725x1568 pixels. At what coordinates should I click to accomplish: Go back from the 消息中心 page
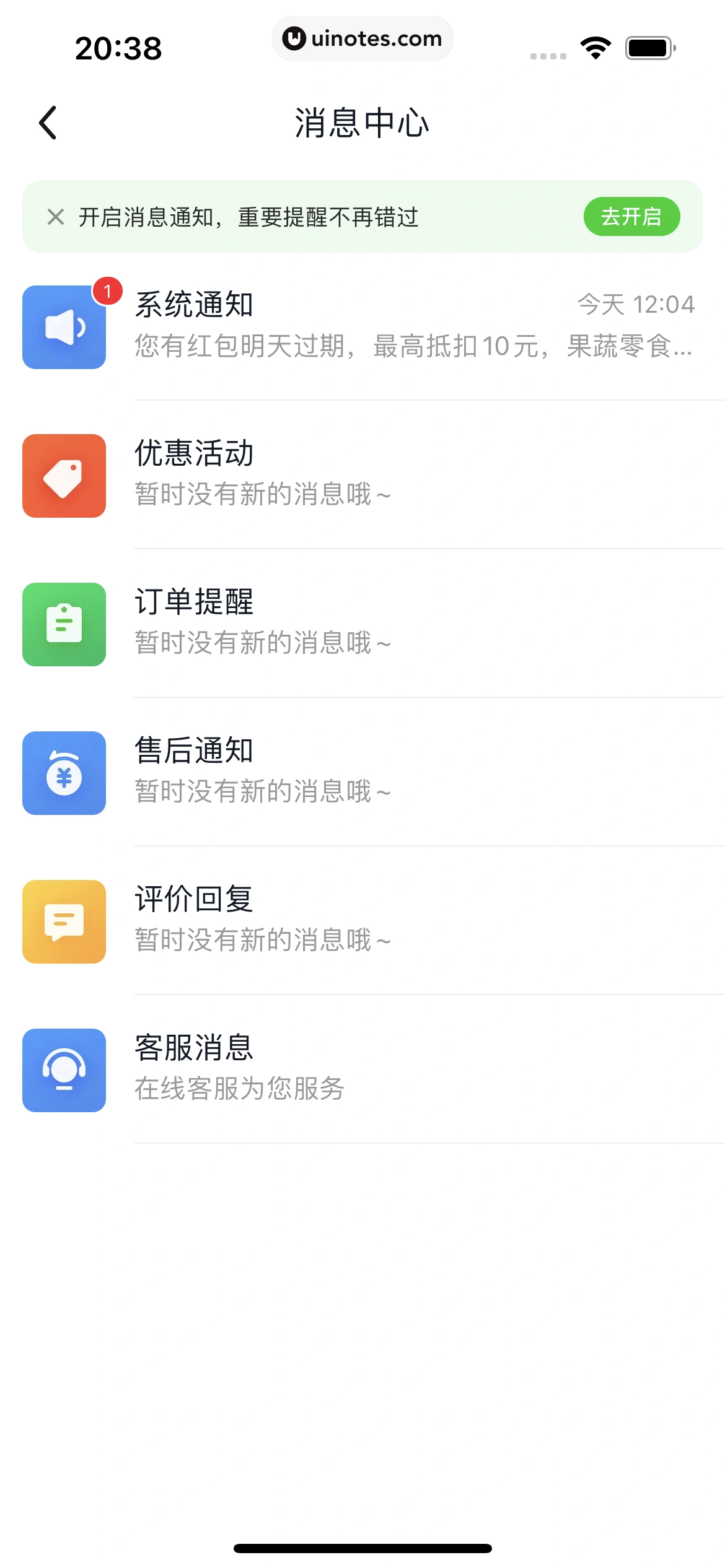(x=48, y=123)
